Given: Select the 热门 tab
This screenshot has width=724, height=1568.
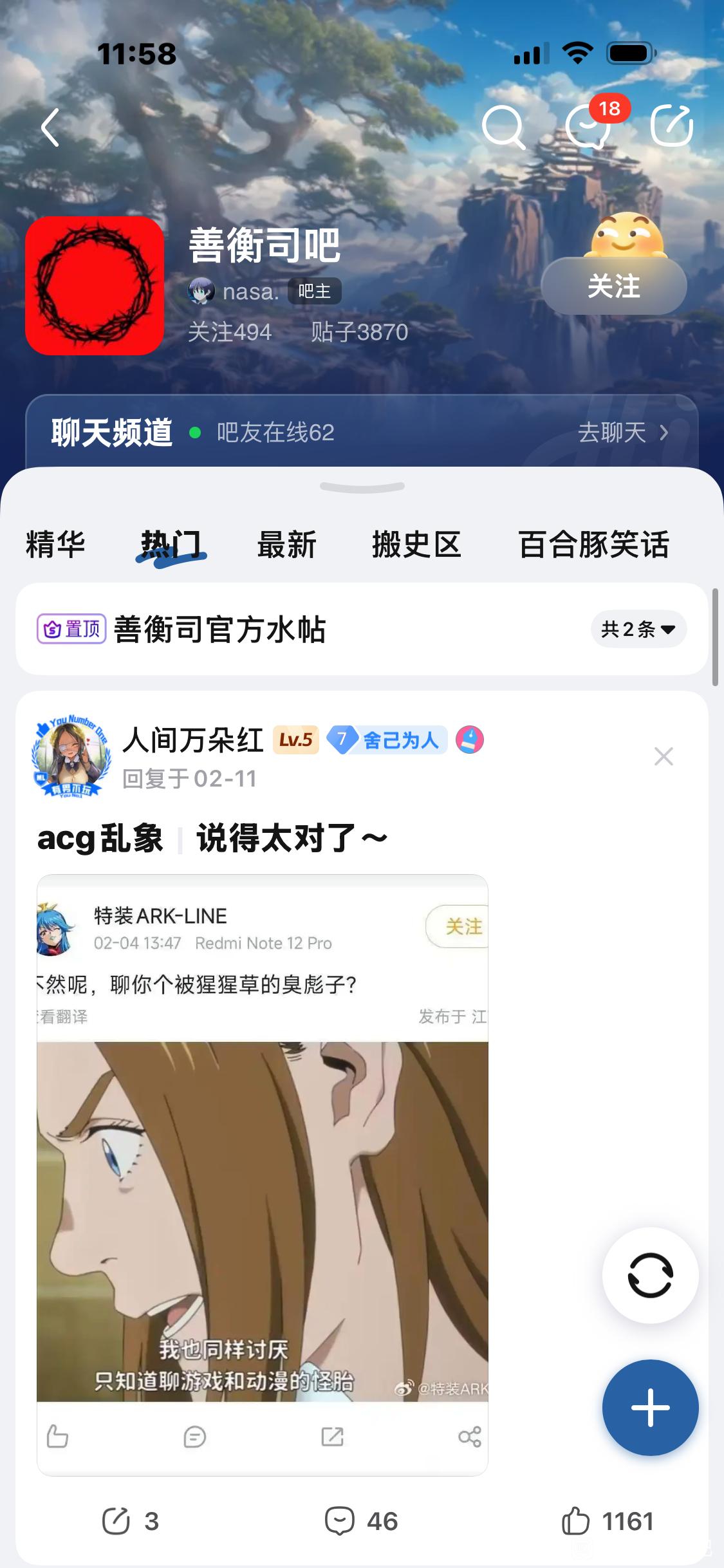Looking at the screenshot, I should click(171, 545).
